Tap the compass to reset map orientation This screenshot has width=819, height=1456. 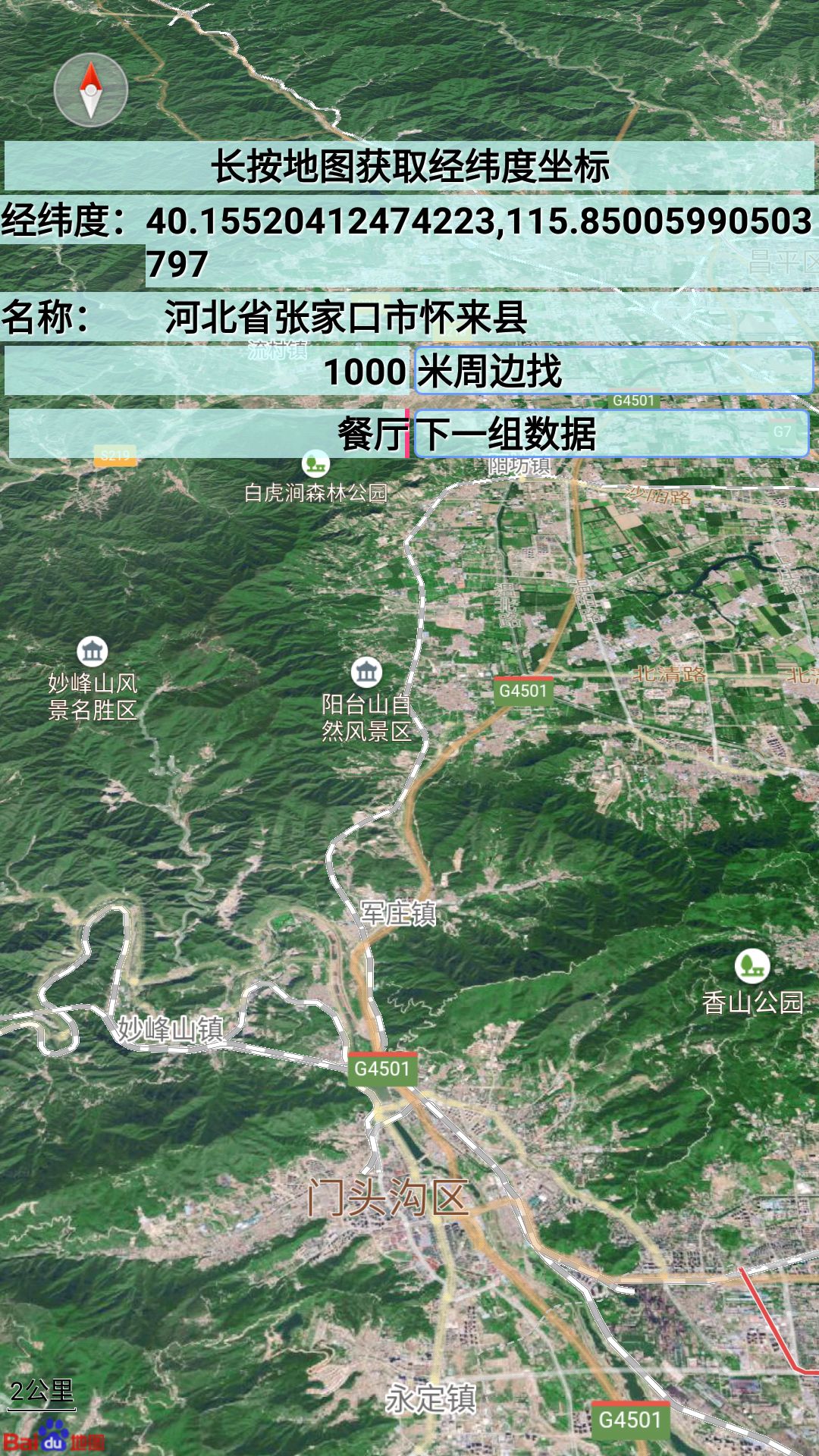point(91,91)
